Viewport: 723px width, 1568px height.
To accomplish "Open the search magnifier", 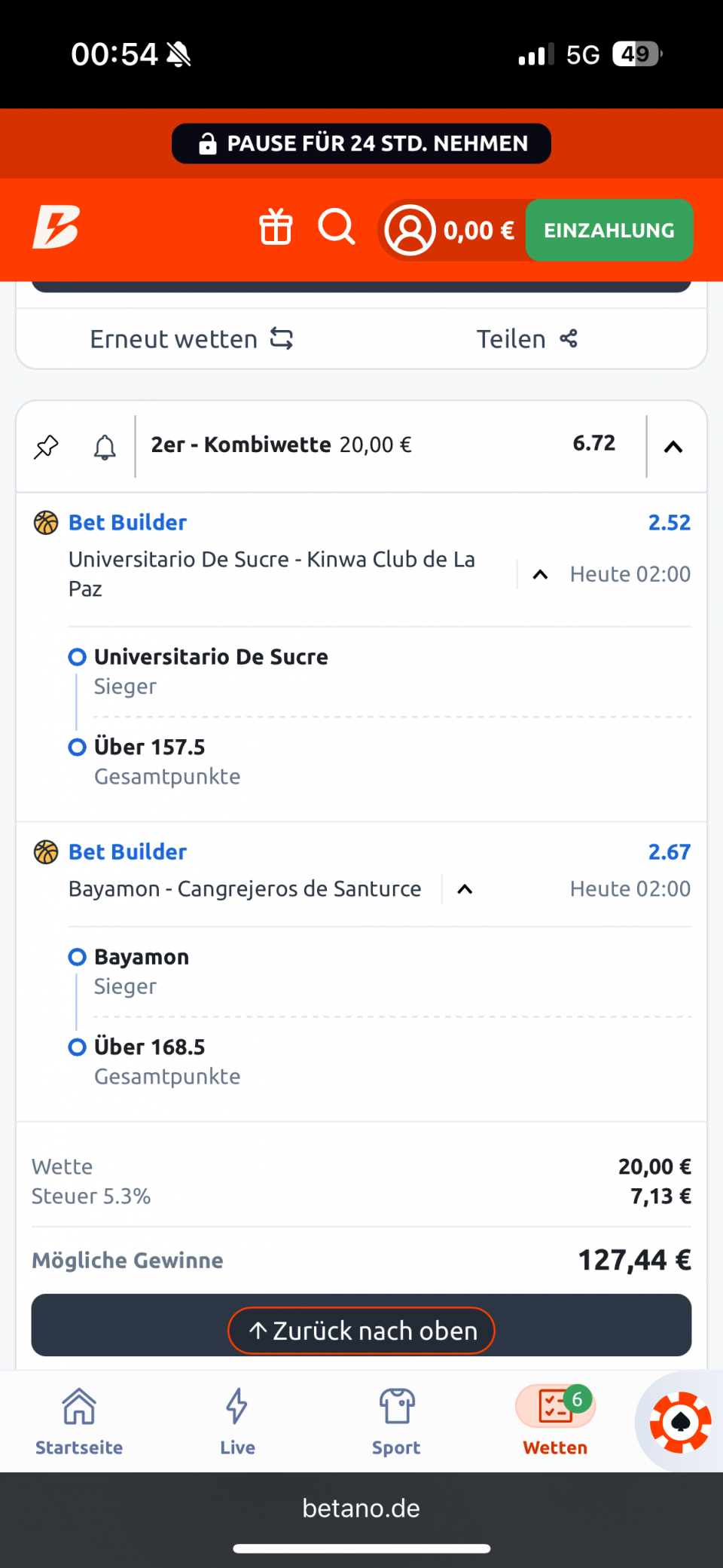I will coord(336,227).
